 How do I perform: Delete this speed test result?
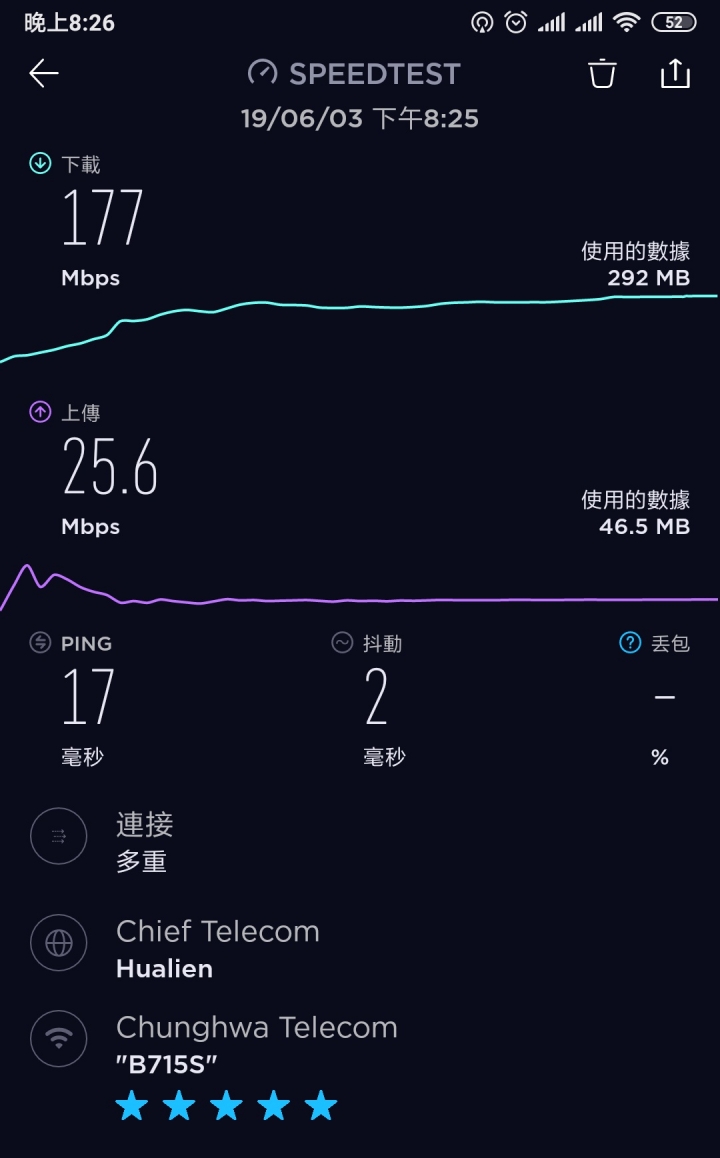(x=602, y=73)
